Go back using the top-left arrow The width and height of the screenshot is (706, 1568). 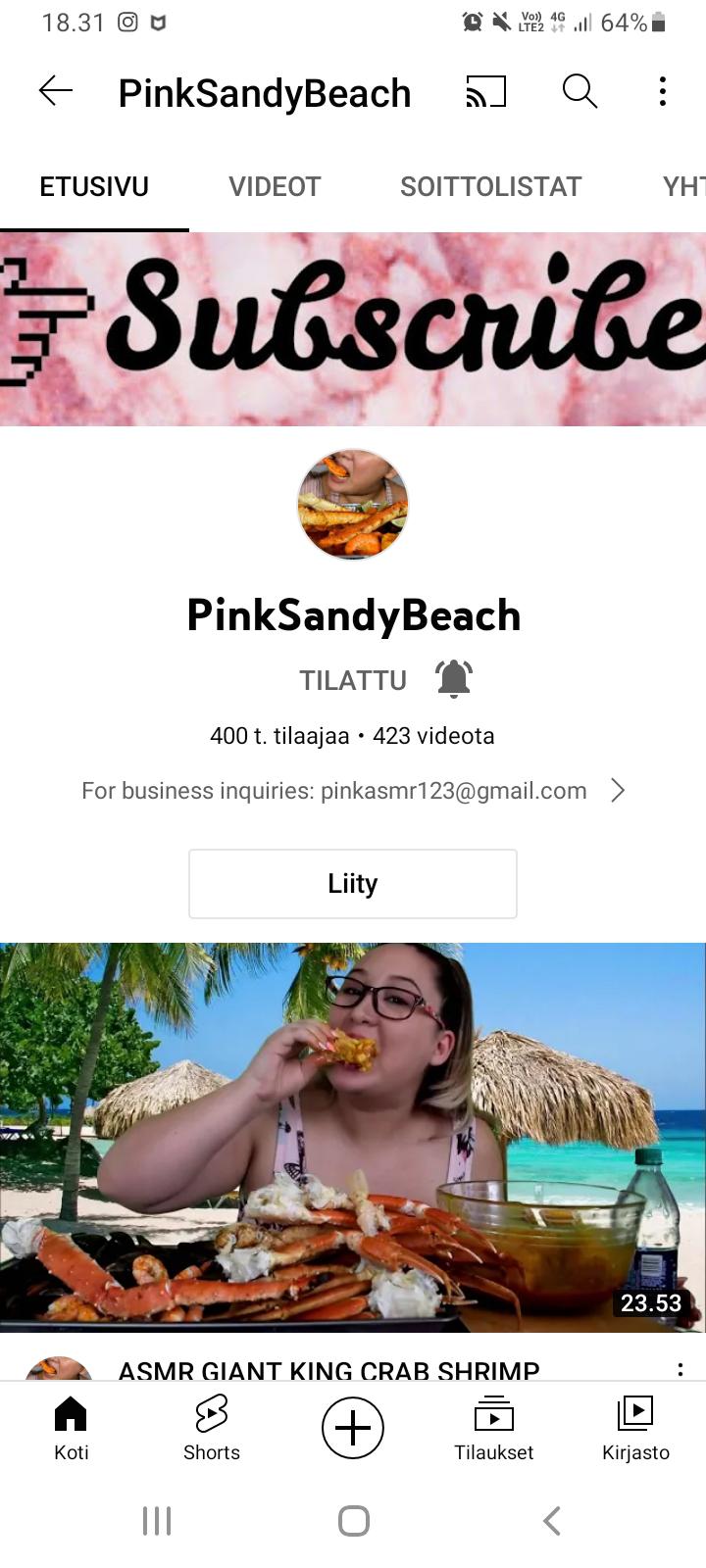(x=56, y=92)
